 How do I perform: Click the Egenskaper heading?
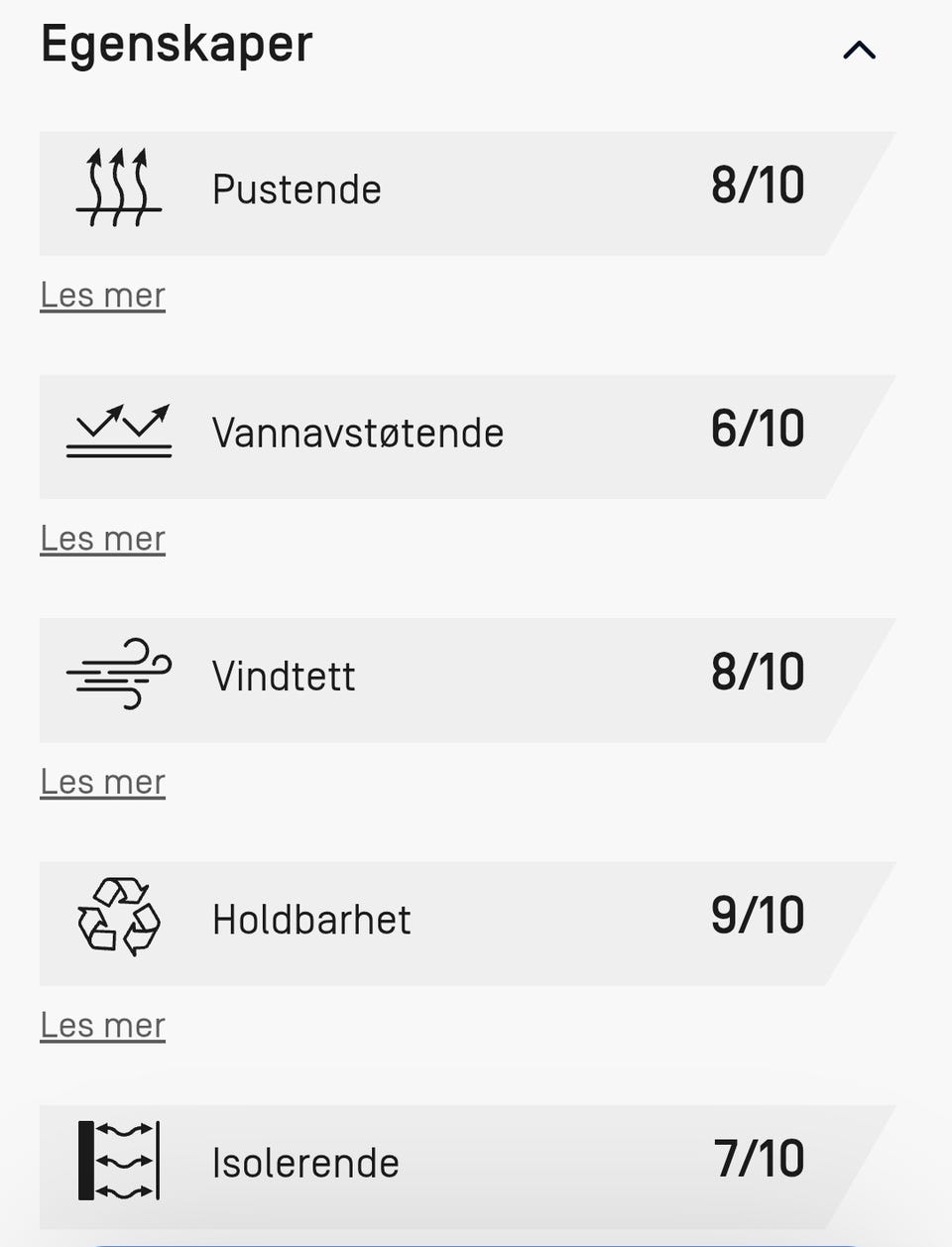(177, 44)
